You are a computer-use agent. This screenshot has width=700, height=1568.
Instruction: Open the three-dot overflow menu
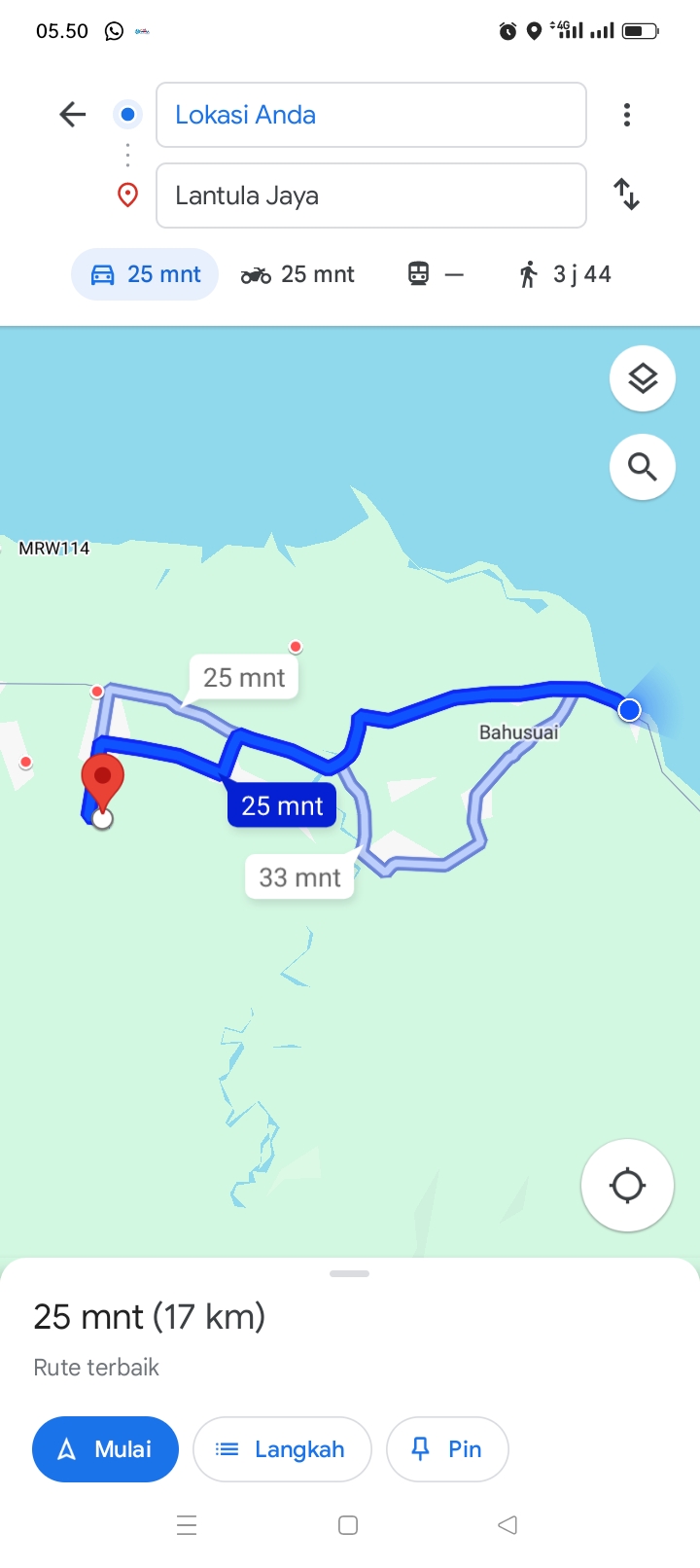point(627,115)
